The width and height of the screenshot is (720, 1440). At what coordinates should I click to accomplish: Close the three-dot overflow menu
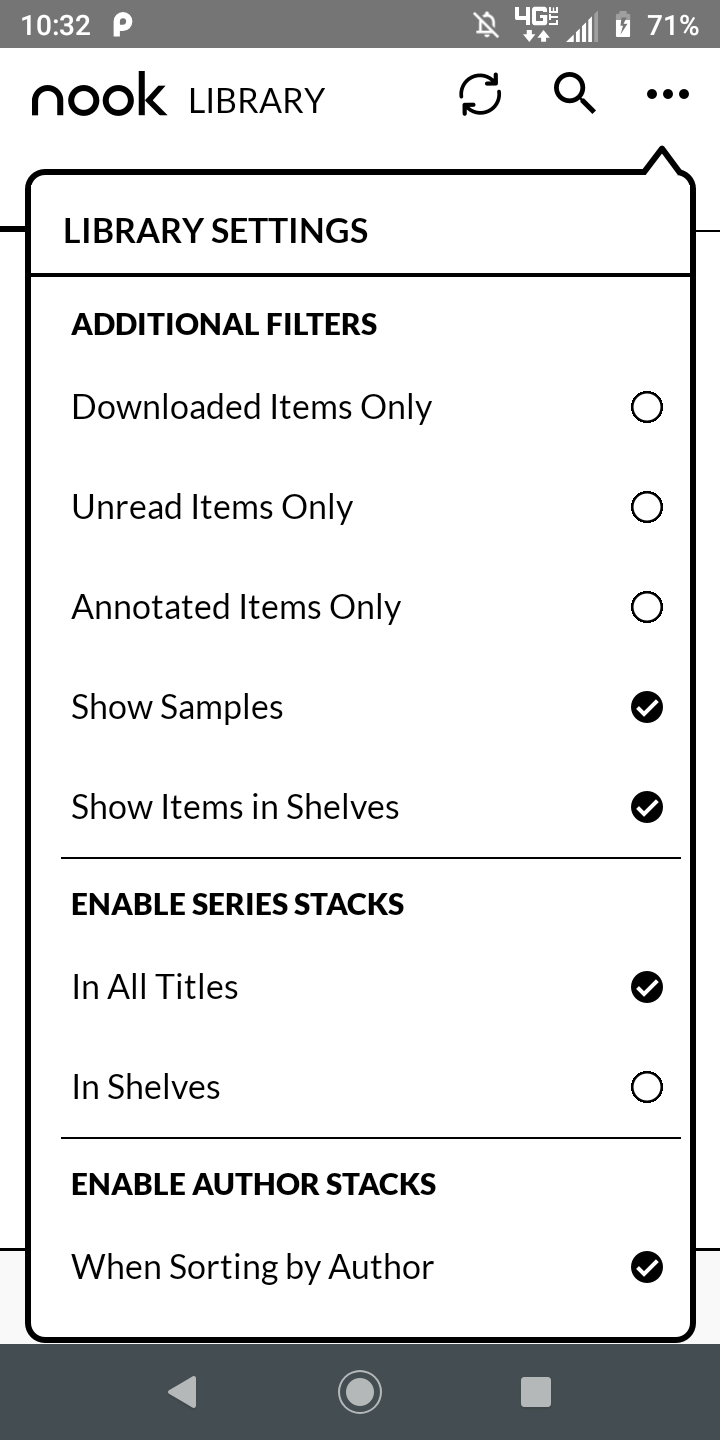[667, 95]
